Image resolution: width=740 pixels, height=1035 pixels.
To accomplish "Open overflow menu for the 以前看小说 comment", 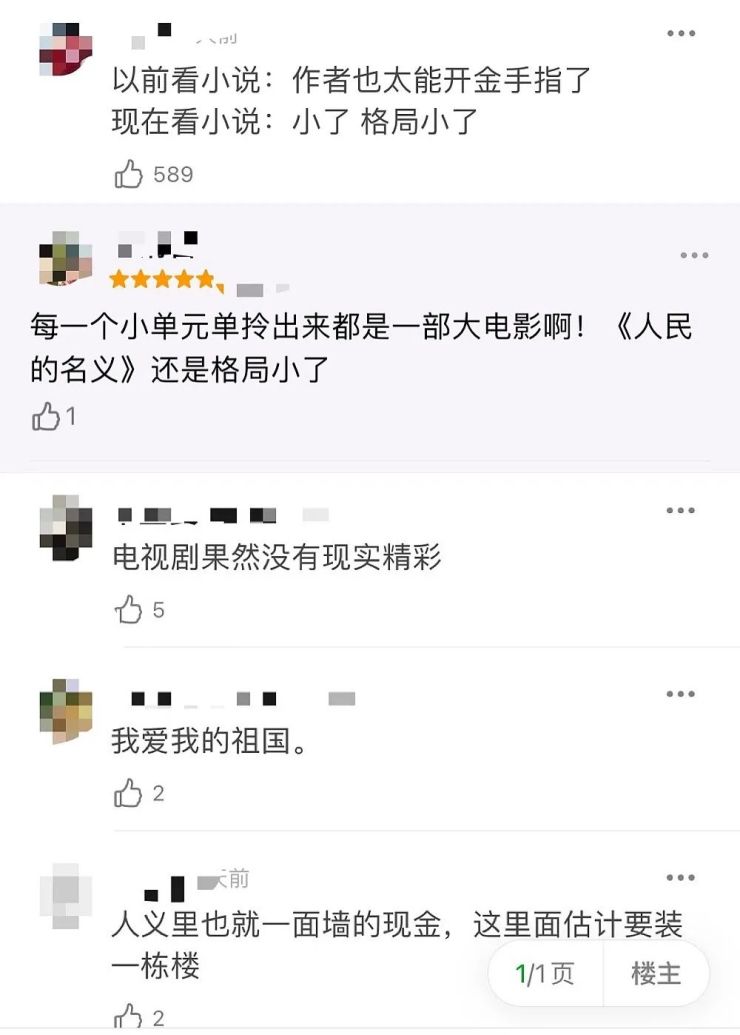I will coord(681,34).
